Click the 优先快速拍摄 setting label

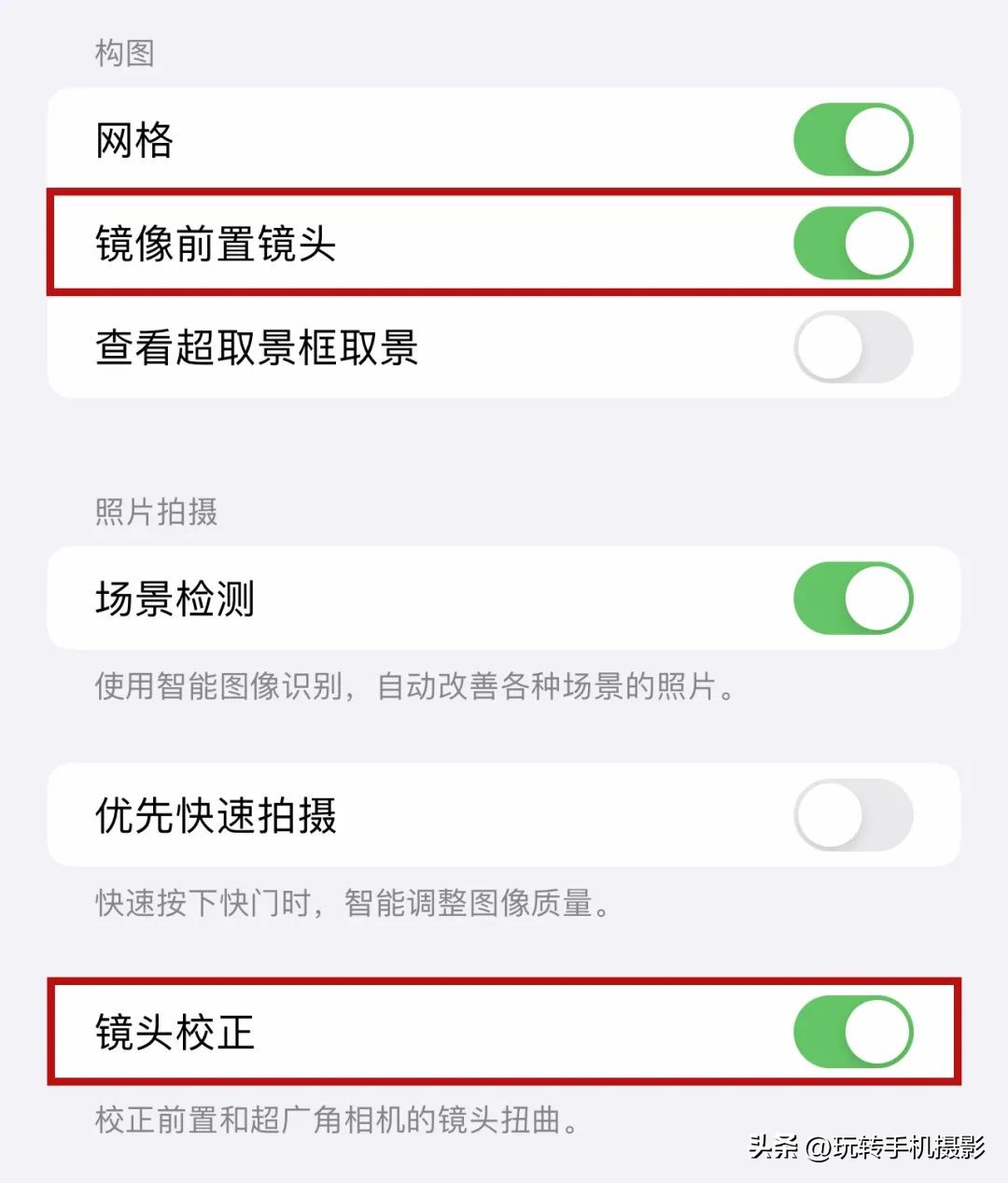(217, 813)
